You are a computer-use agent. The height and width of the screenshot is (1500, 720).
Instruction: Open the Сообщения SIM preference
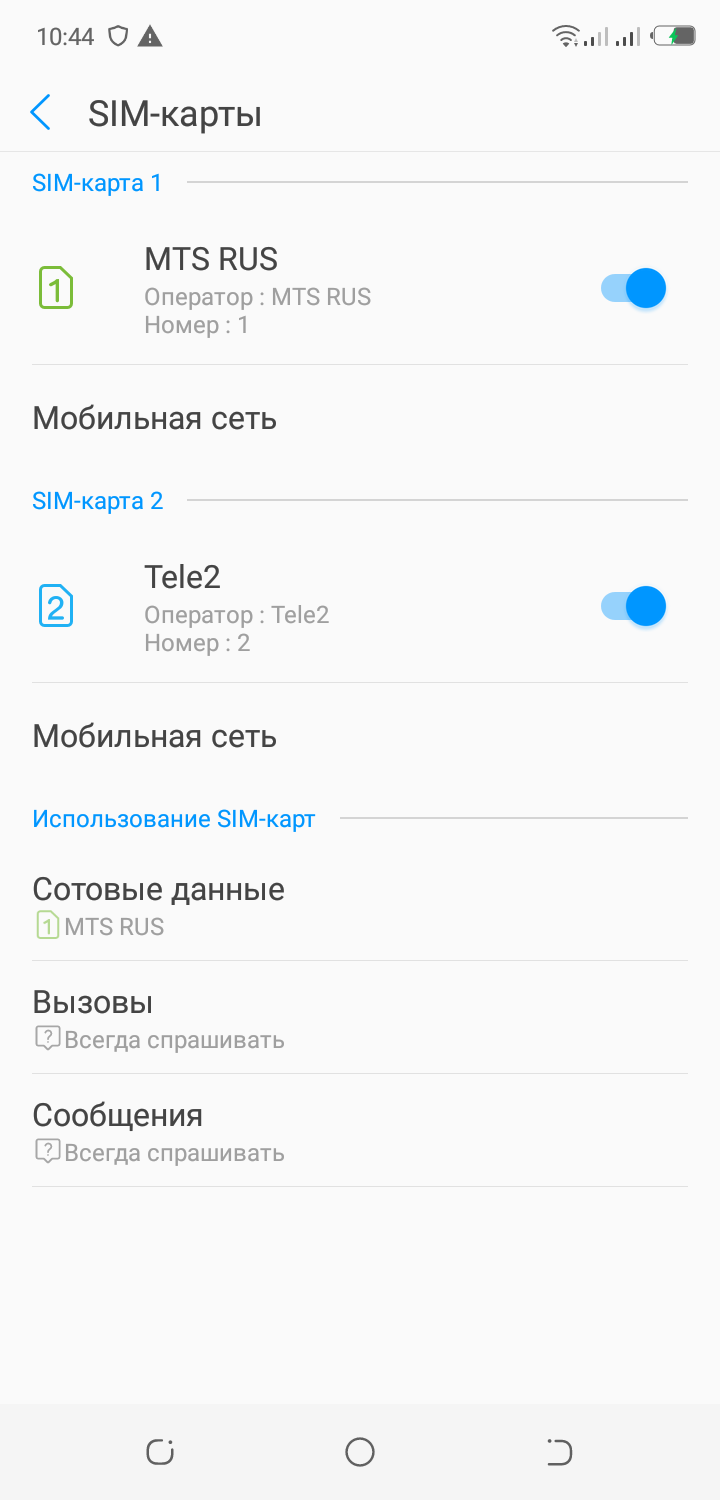point(158,1131)
